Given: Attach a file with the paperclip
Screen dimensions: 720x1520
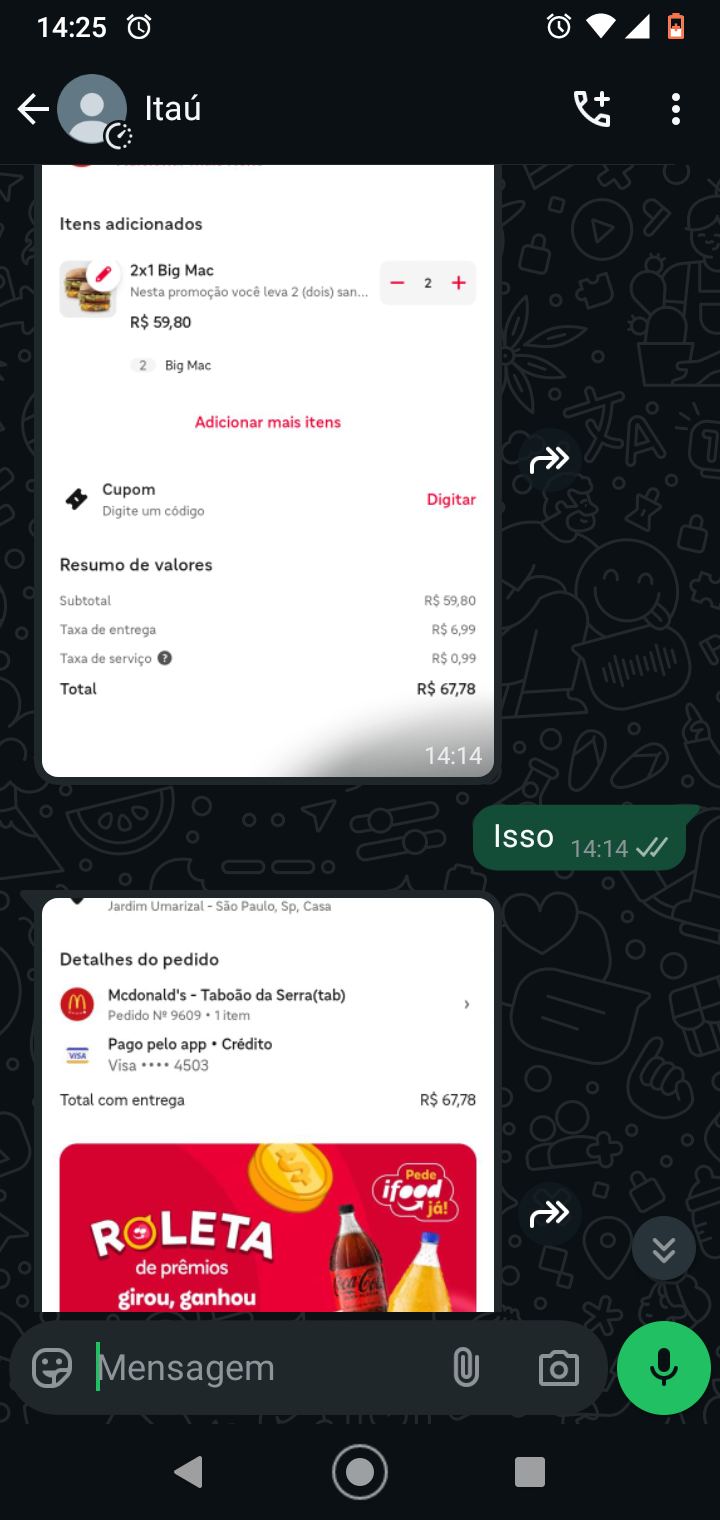Looking at the screenshot, I should (x=466, y=1367).
